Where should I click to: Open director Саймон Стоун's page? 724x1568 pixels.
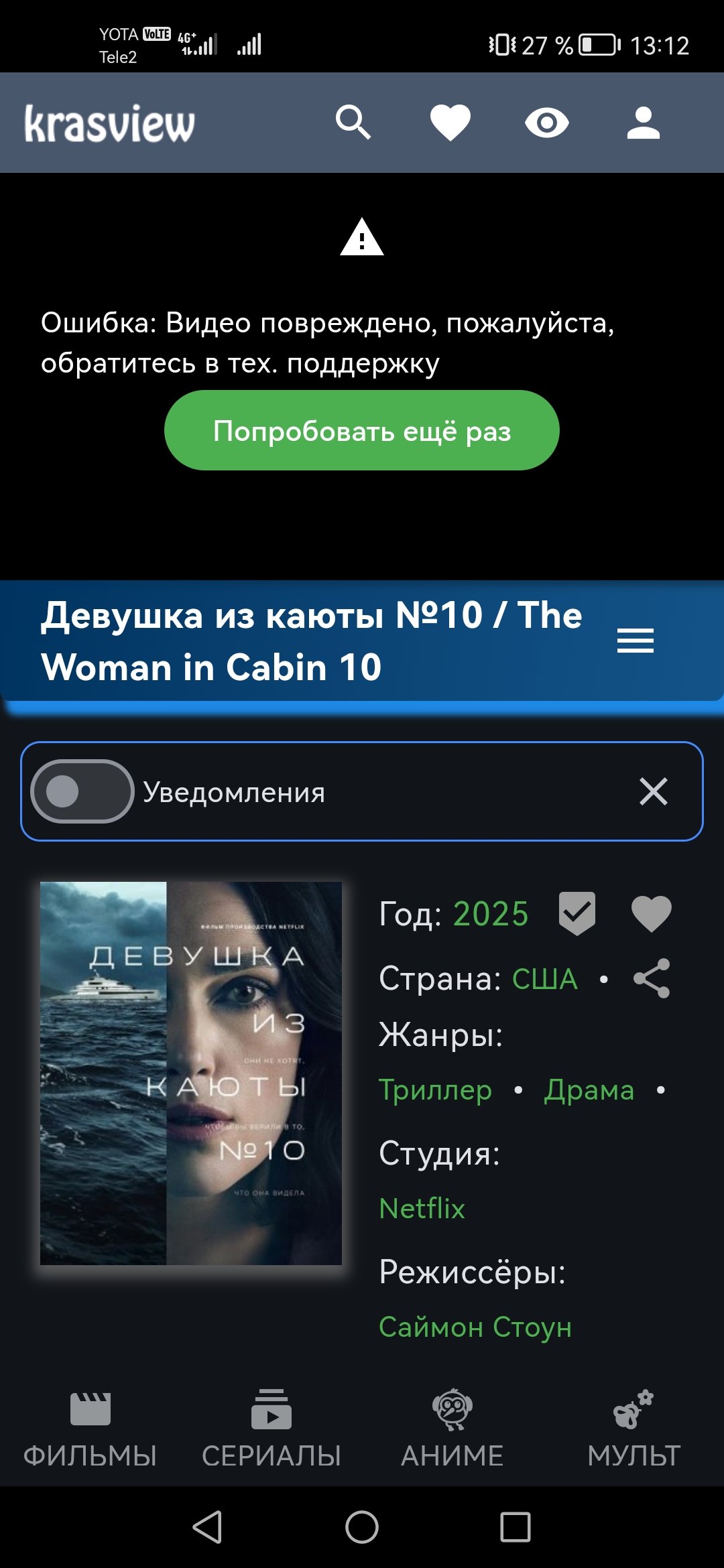475,1327
